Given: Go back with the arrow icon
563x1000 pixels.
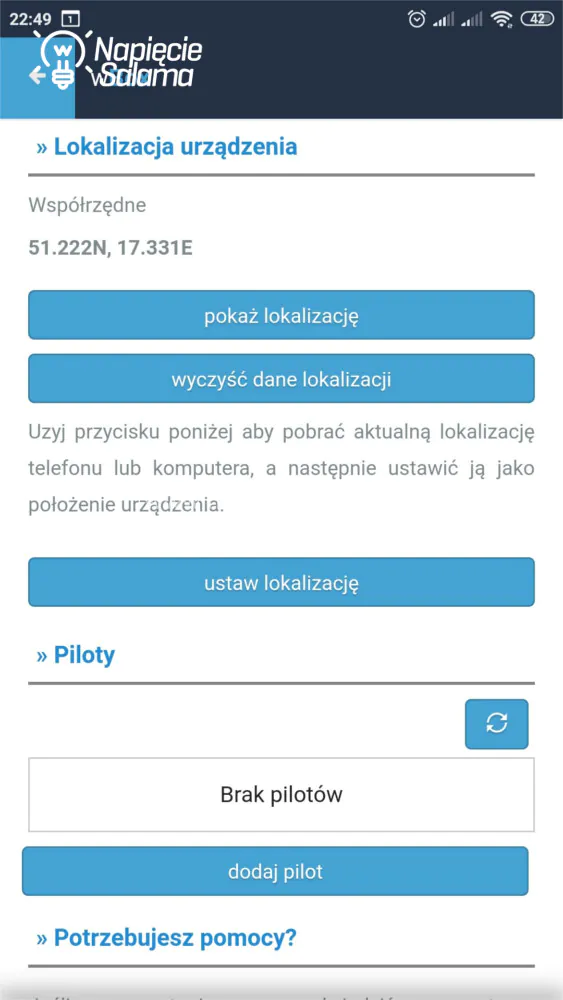Looking at the screenshot, I should [x=37, y=76].
